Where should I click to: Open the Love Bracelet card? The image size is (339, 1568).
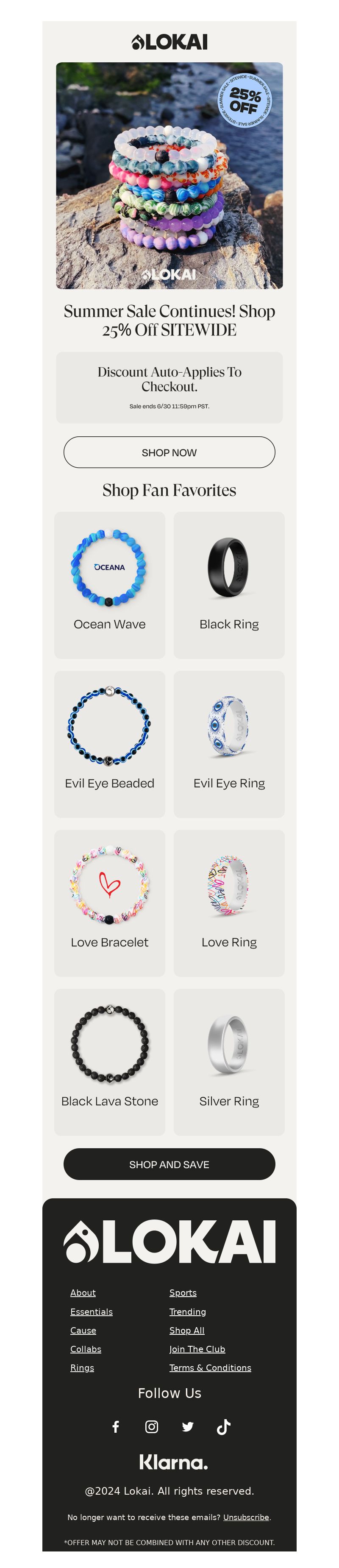[110, 902]
